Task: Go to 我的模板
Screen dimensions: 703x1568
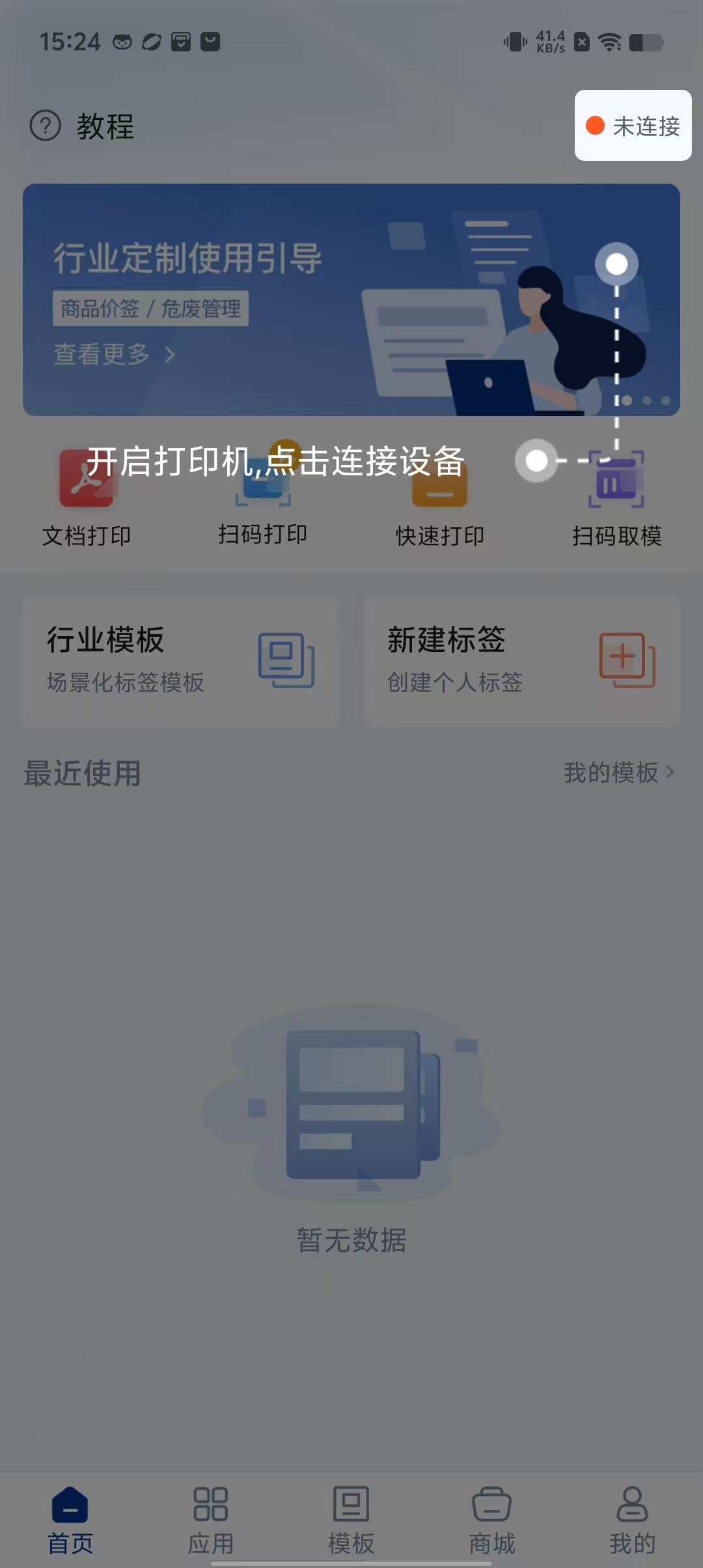Action: 618,773
